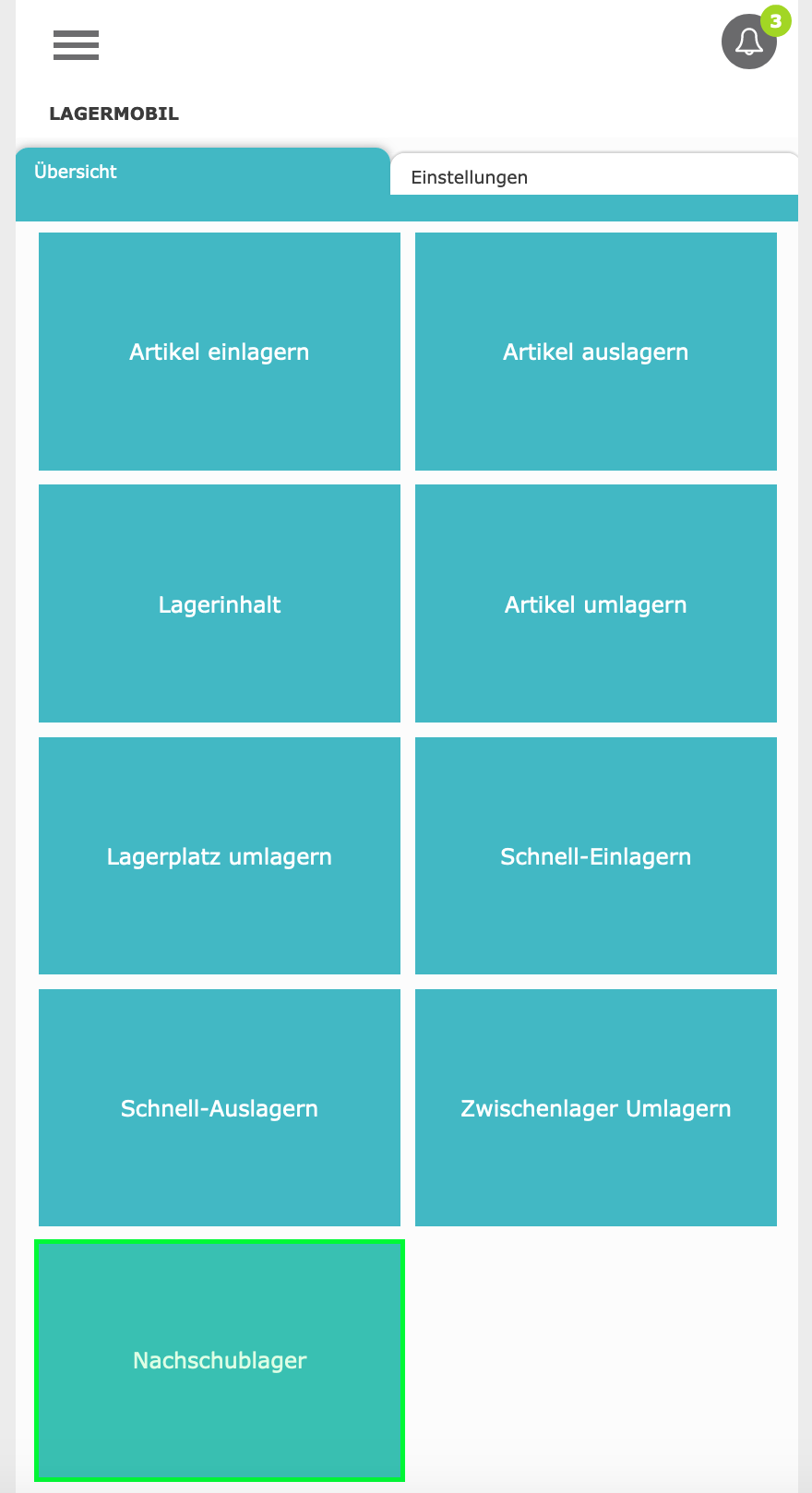Open Zwischenlager Umlagern
The height and width of the screenshot is (1493, 812).
596,1107
